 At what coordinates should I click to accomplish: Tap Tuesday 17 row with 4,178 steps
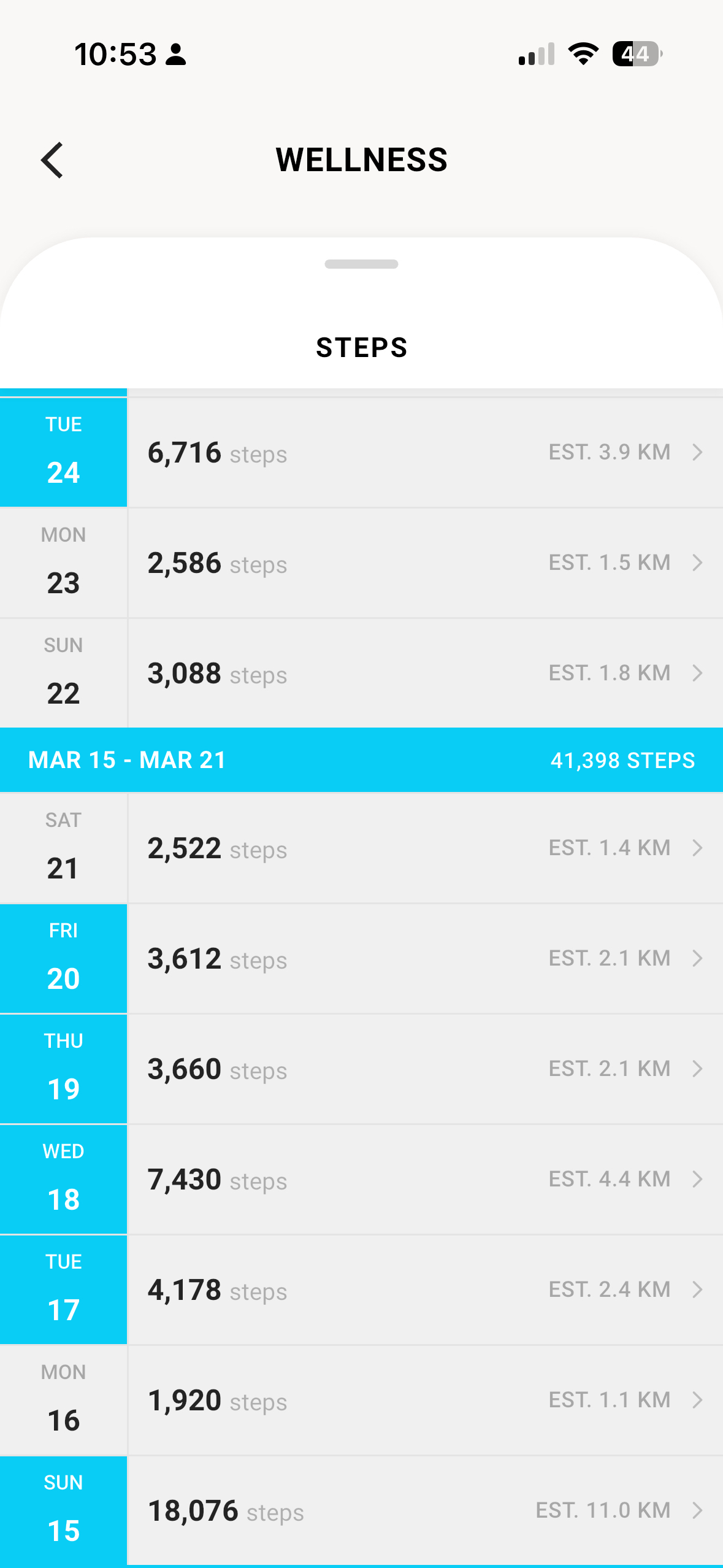click(423, 1290)
